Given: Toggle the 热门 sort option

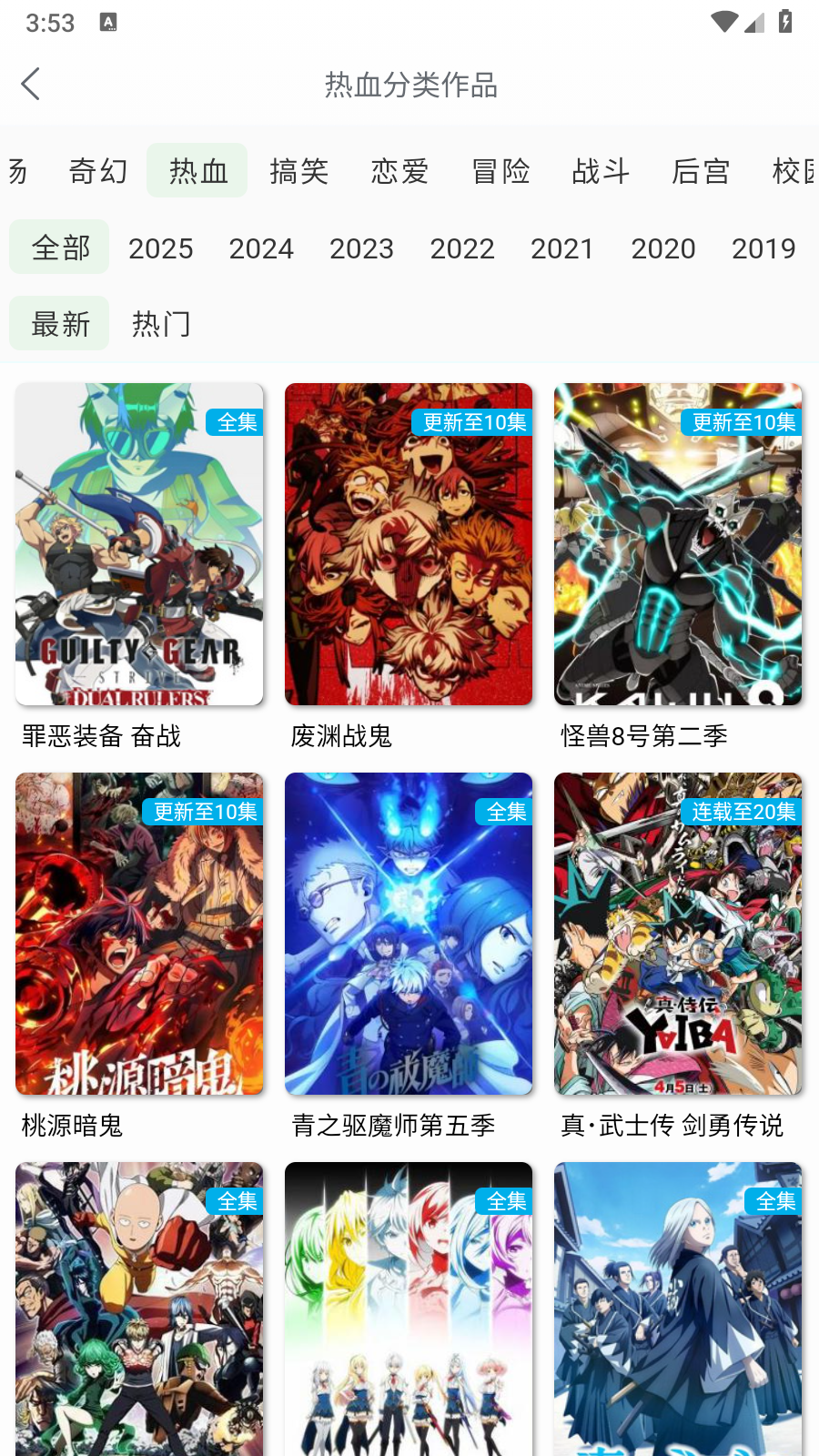Looking at the screenshot, I should [160, 323].
